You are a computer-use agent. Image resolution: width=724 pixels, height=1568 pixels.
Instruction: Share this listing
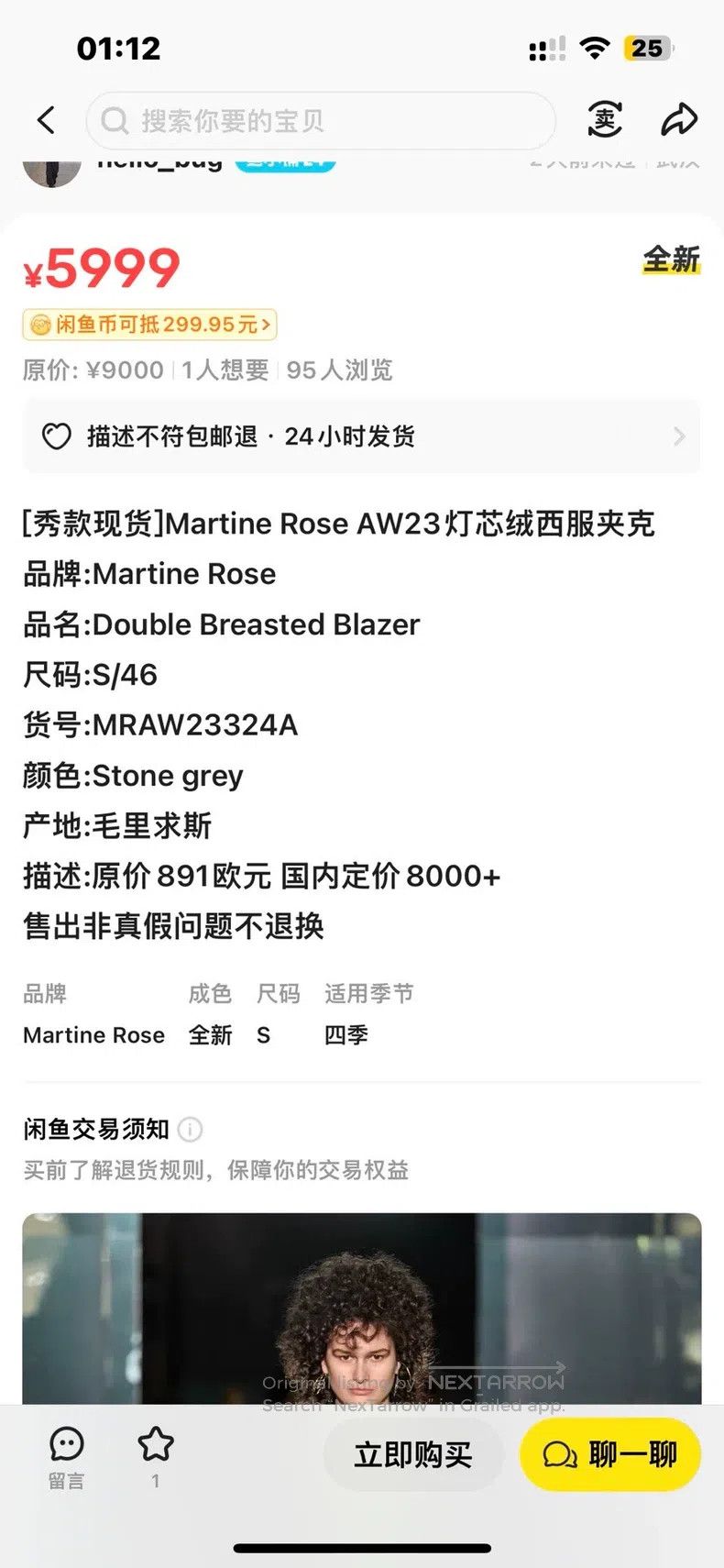click(x=679, y=120)
